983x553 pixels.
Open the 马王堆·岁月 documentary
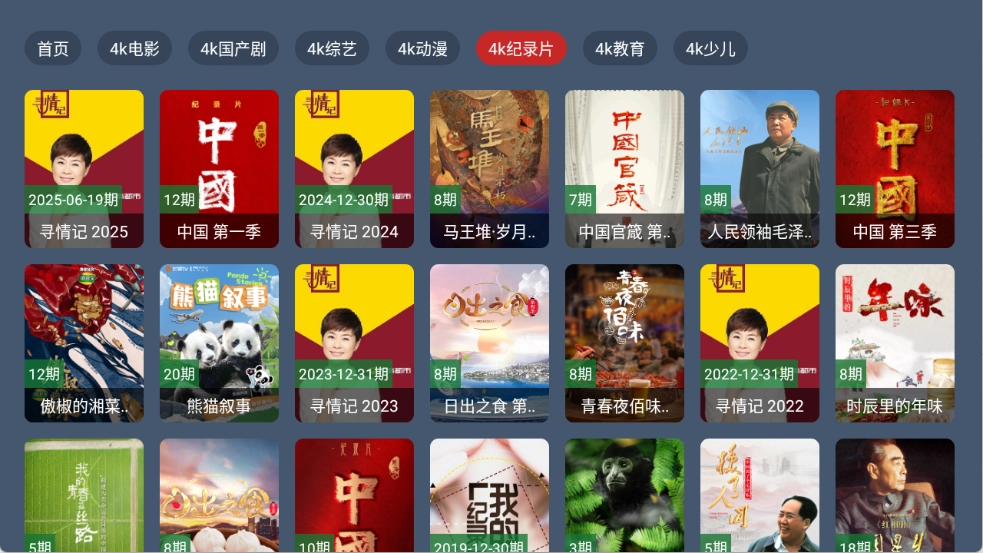point(489,168)
